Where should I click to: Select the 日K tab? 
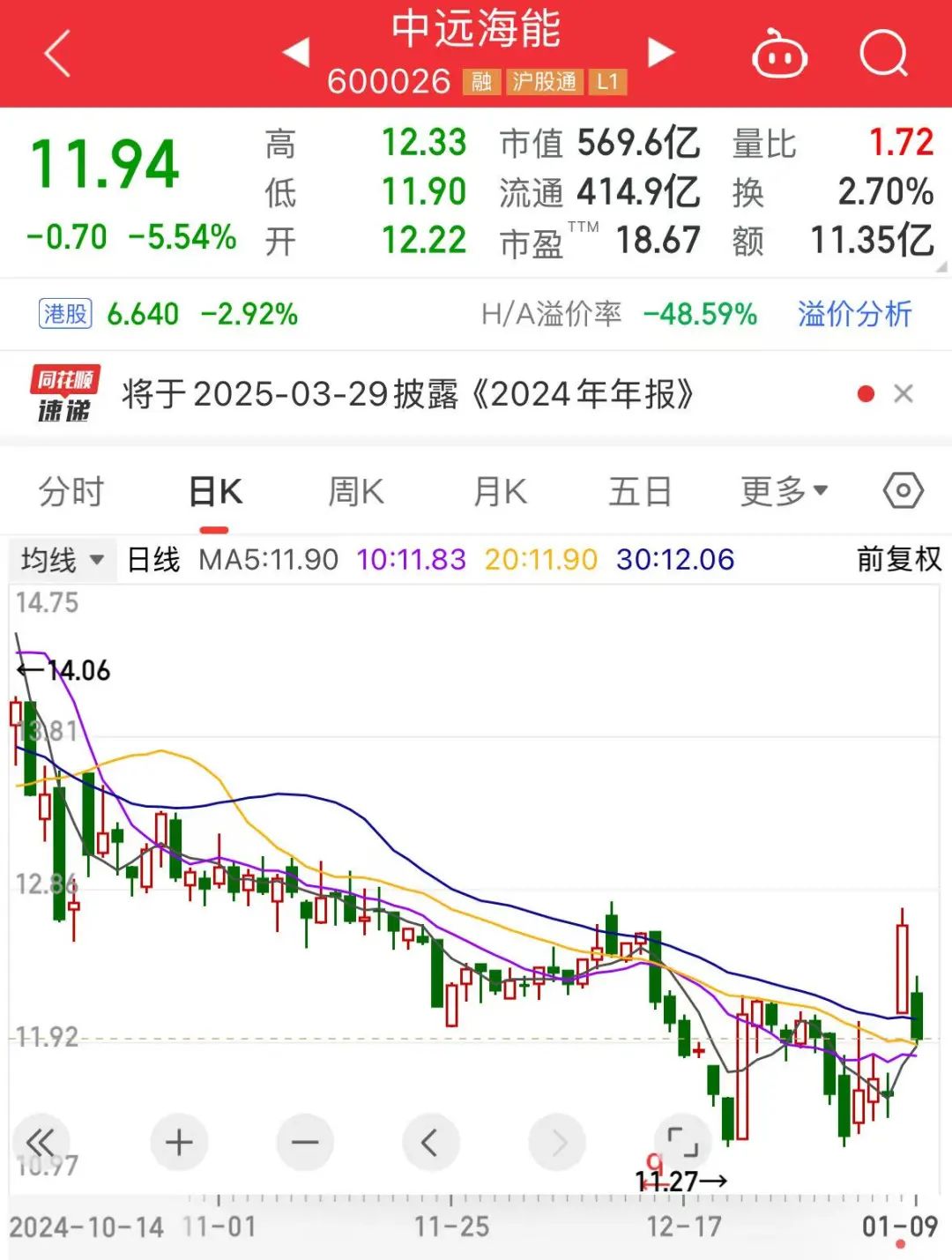(x=215, y=492)
